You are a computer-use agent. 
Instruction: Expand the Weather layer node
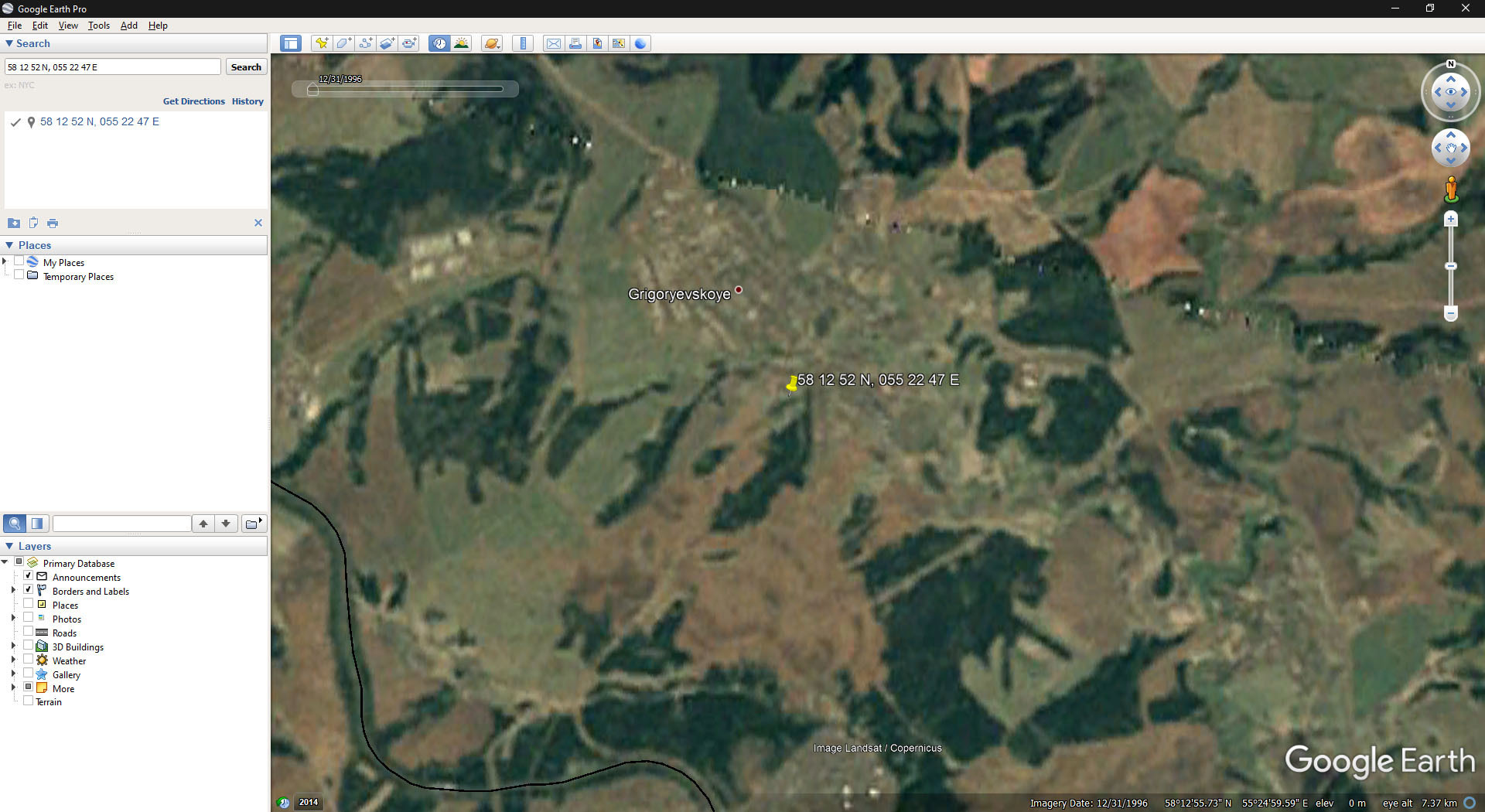[13, 660]
